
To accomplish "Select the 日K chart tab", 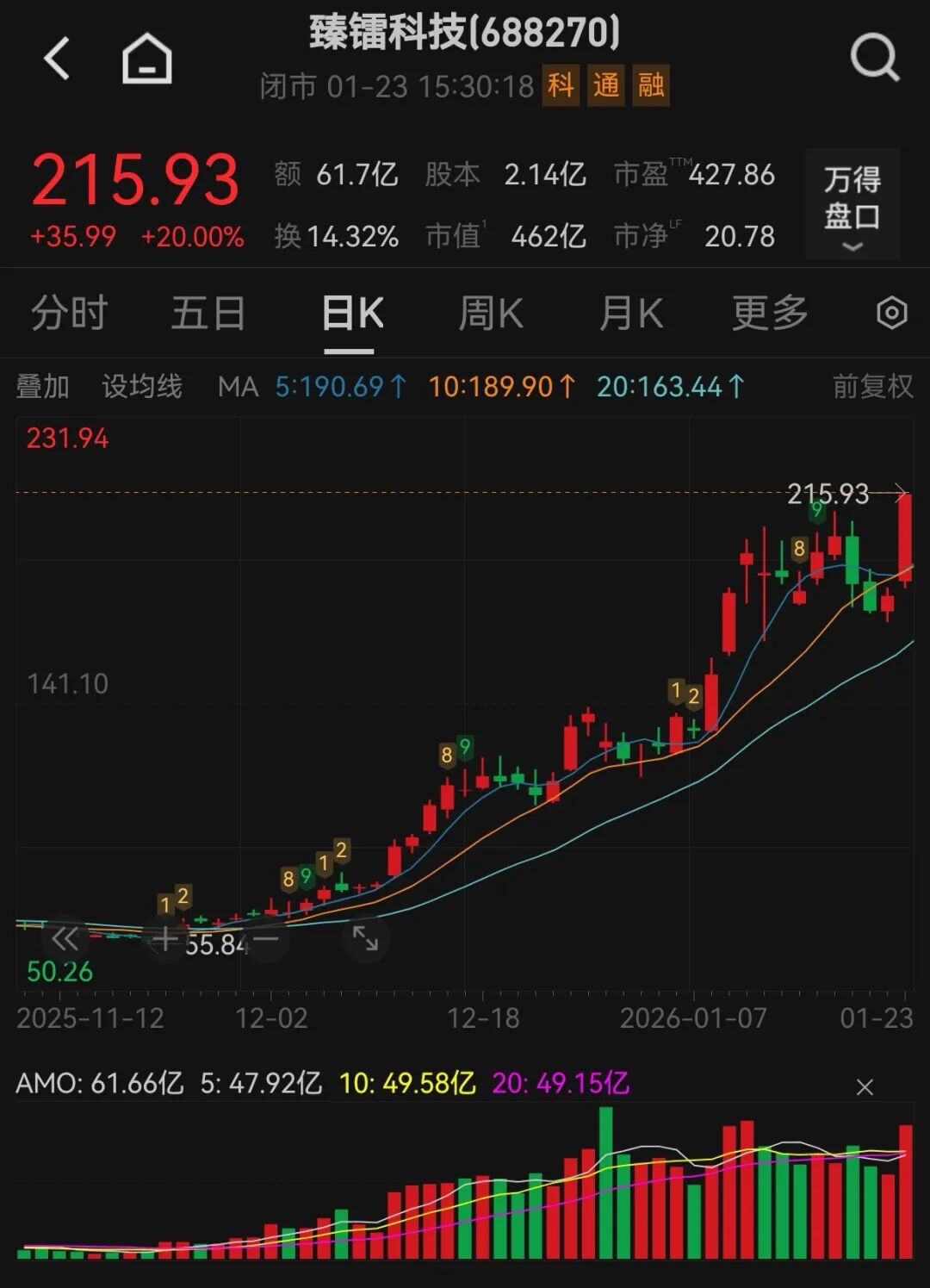I will coord(351,313).
